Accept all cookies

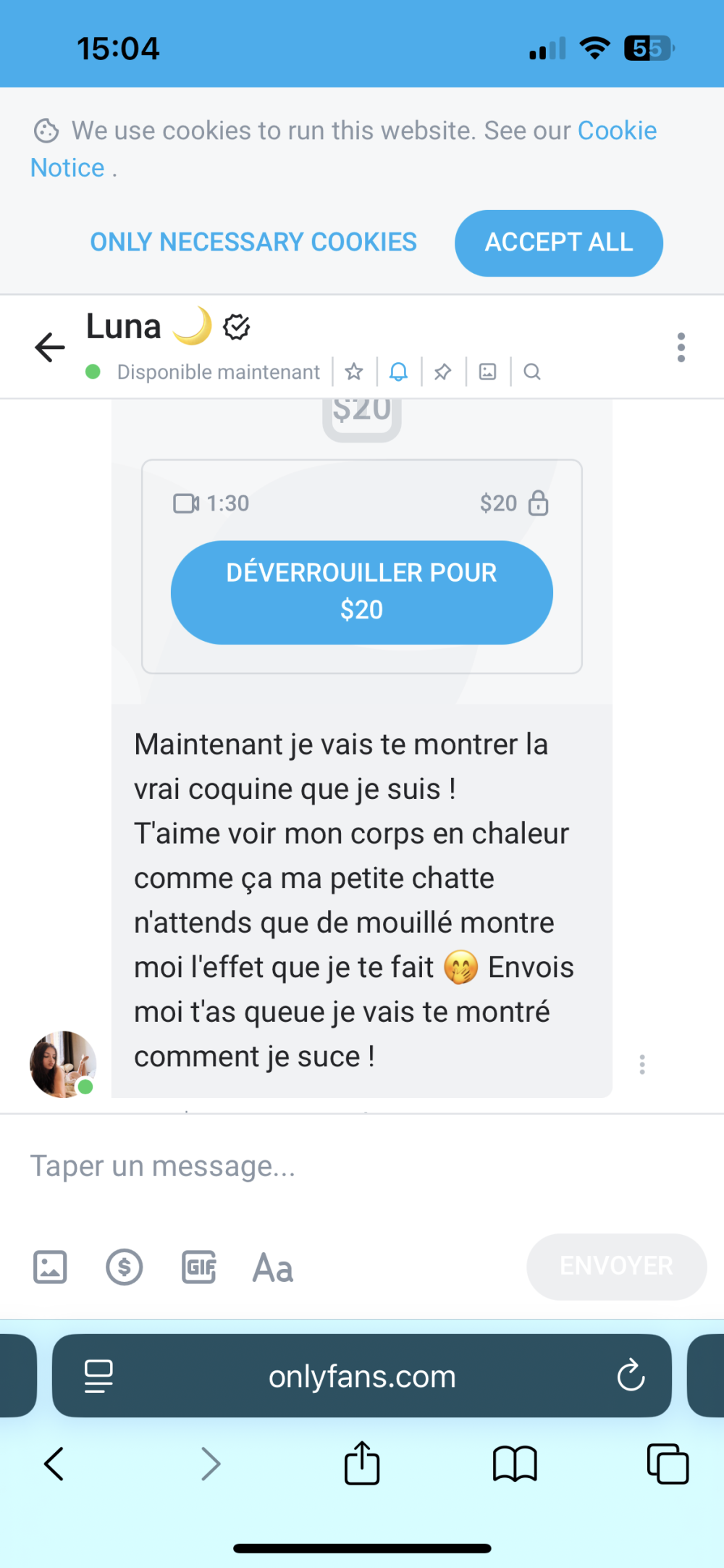point(558,243)
